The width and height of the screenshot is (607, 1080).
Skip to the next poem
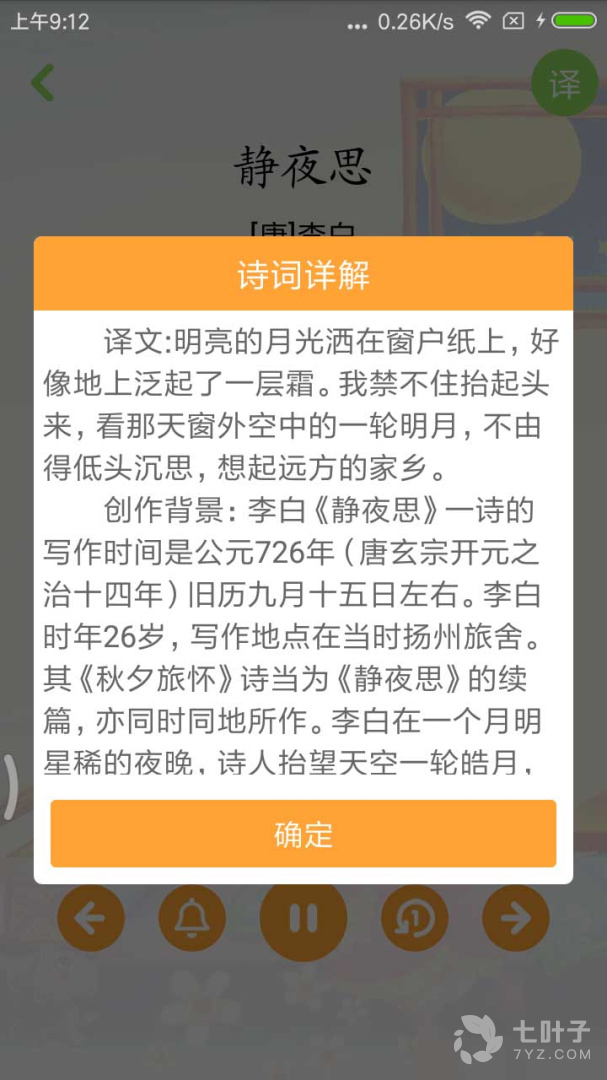click(515, 918)
